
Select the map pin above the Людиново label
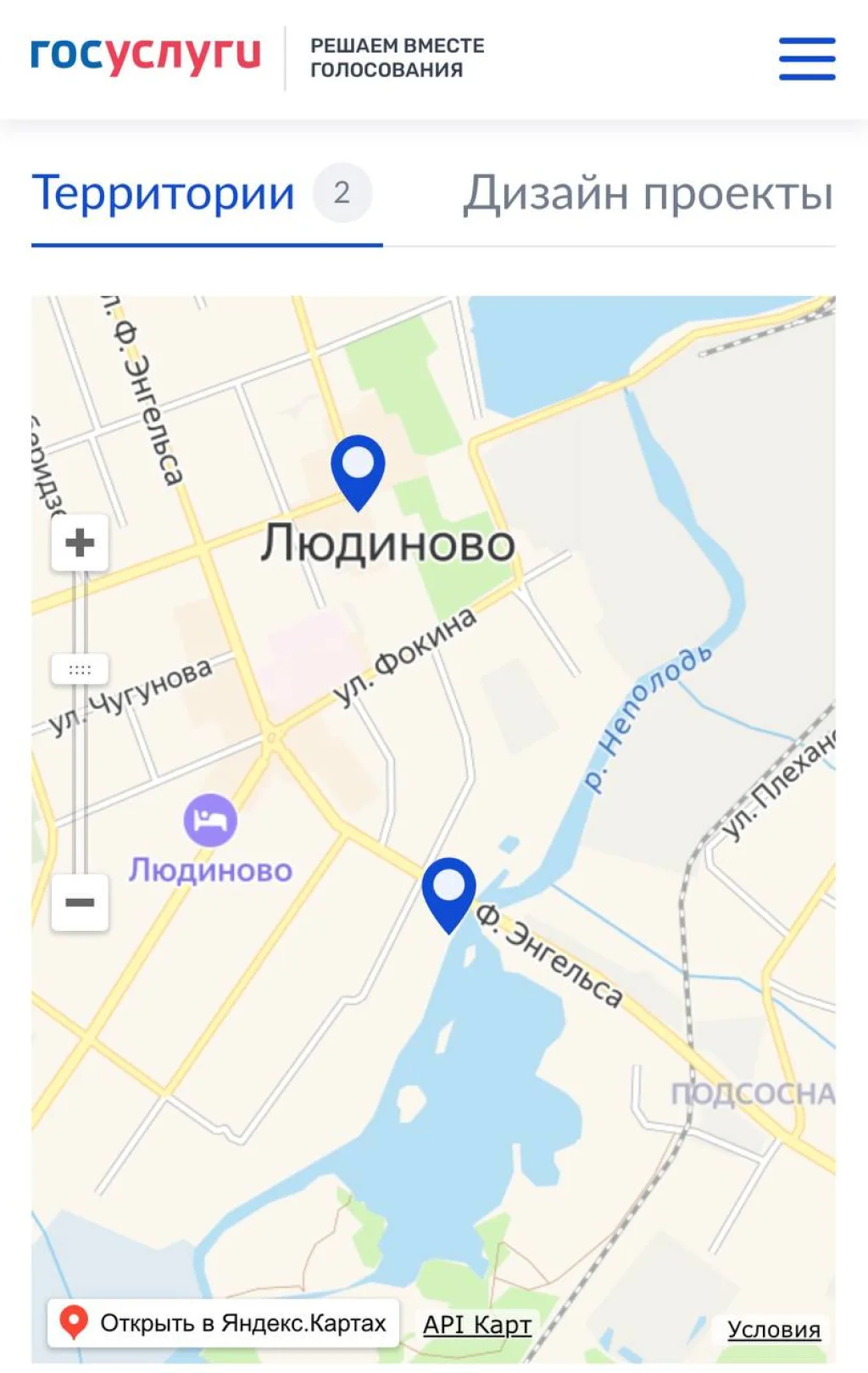pos(358,468)
